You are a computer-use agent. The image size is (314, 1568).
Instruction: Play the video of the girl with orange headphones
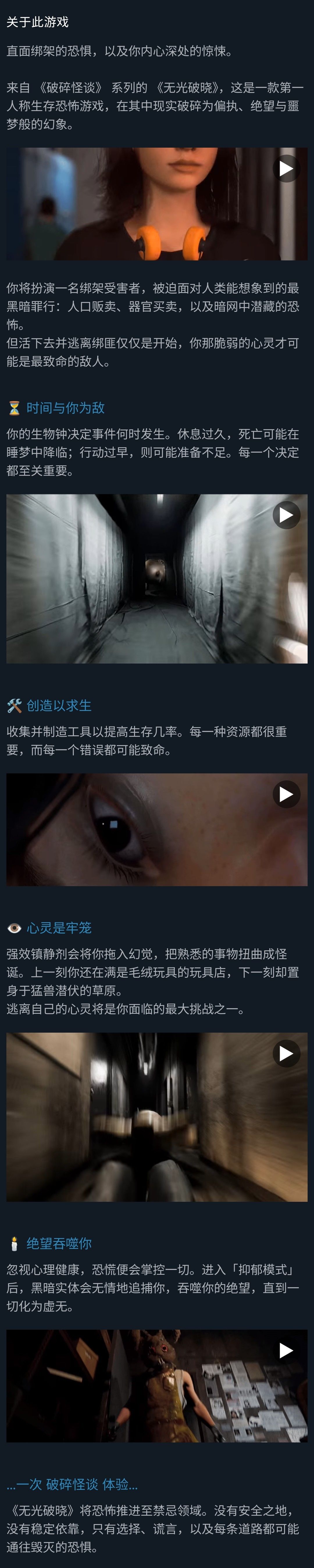286,169
